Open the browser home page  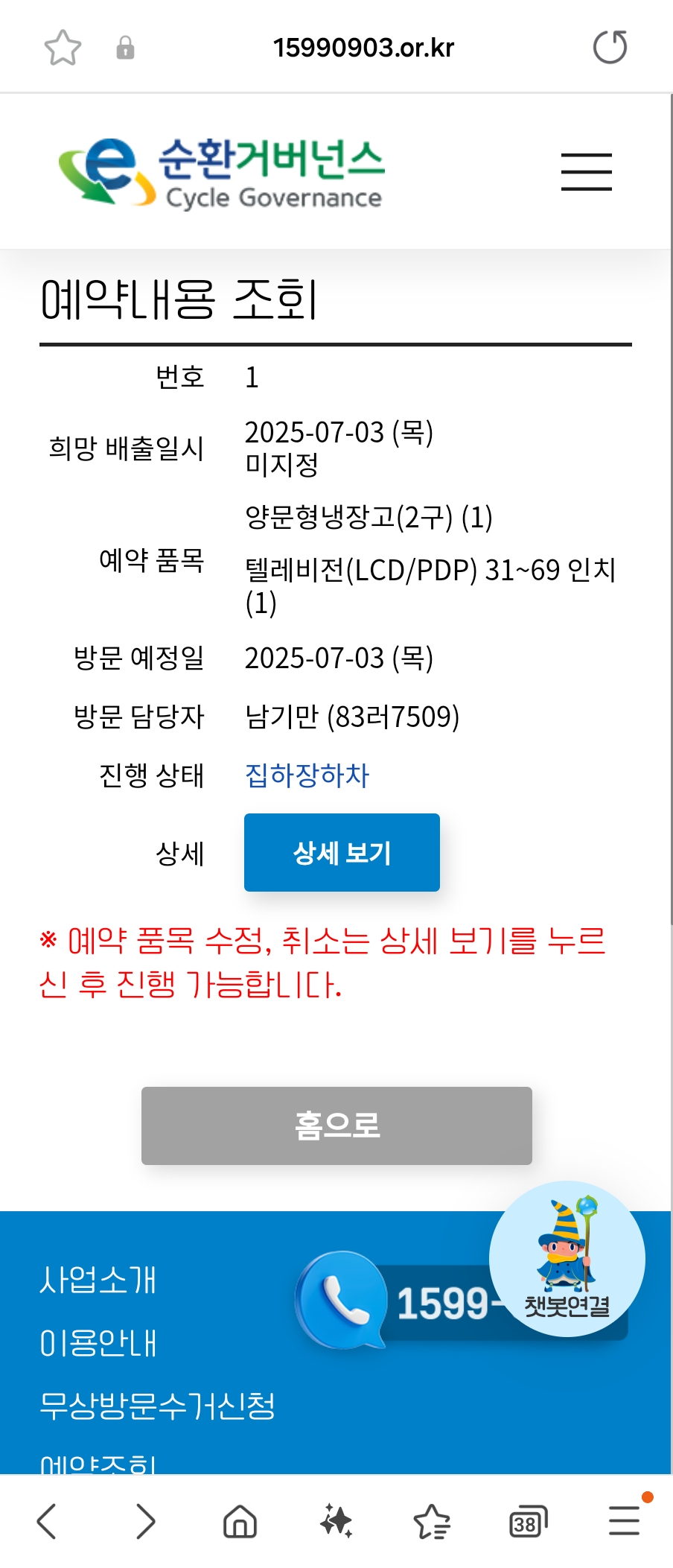pos(240,1521)
